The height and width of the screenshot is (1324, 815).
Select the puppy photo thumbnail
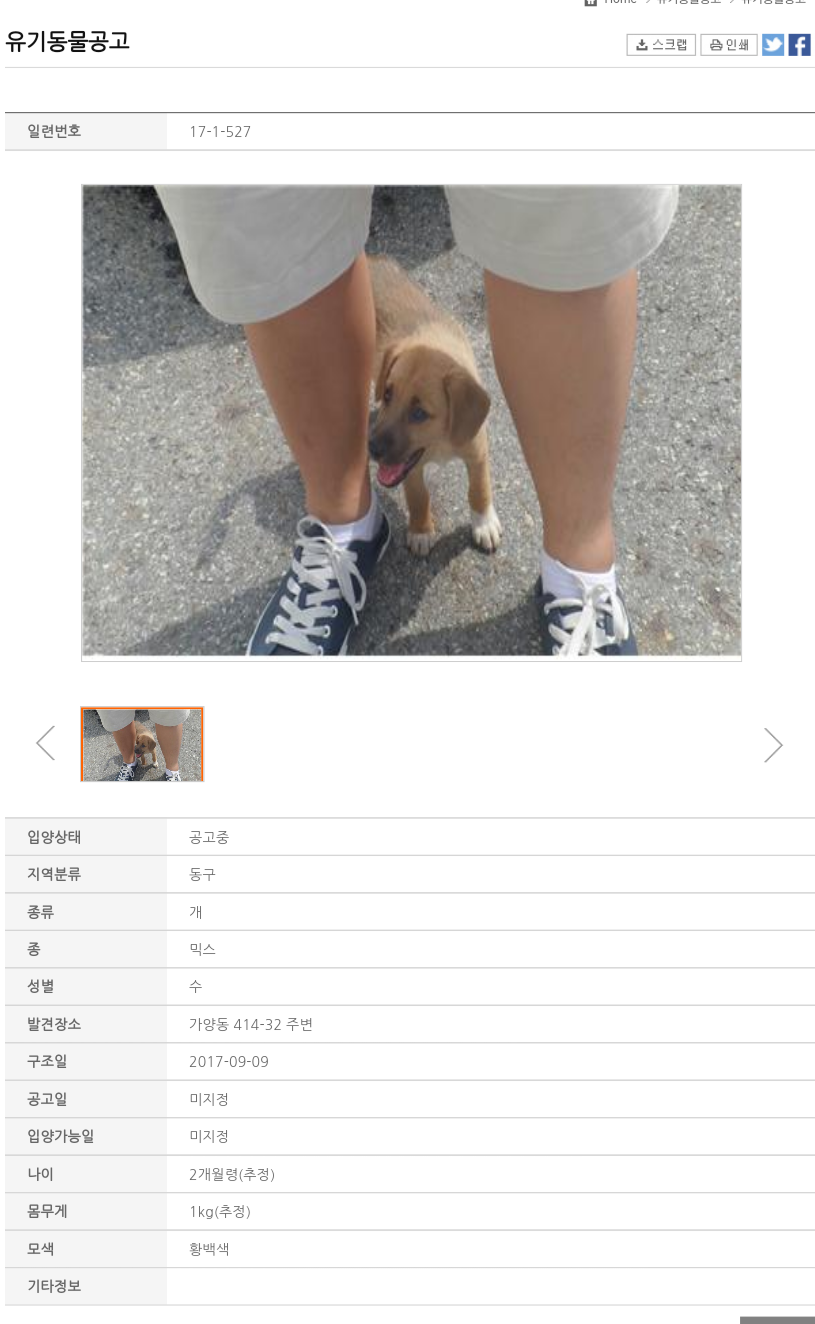(142, 744)
